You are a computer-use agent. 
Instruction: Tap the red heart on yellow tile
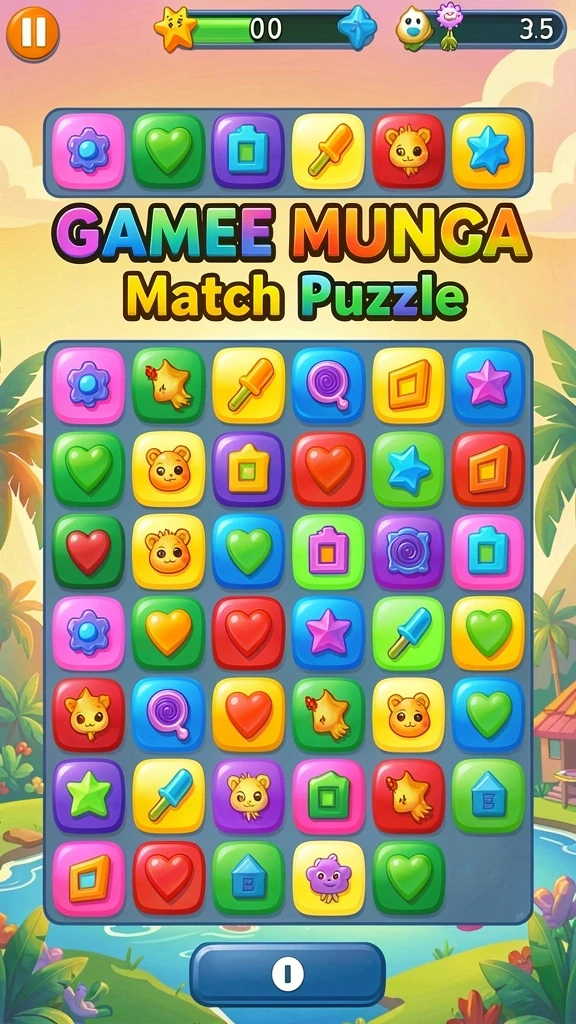[x=248, y=714]
